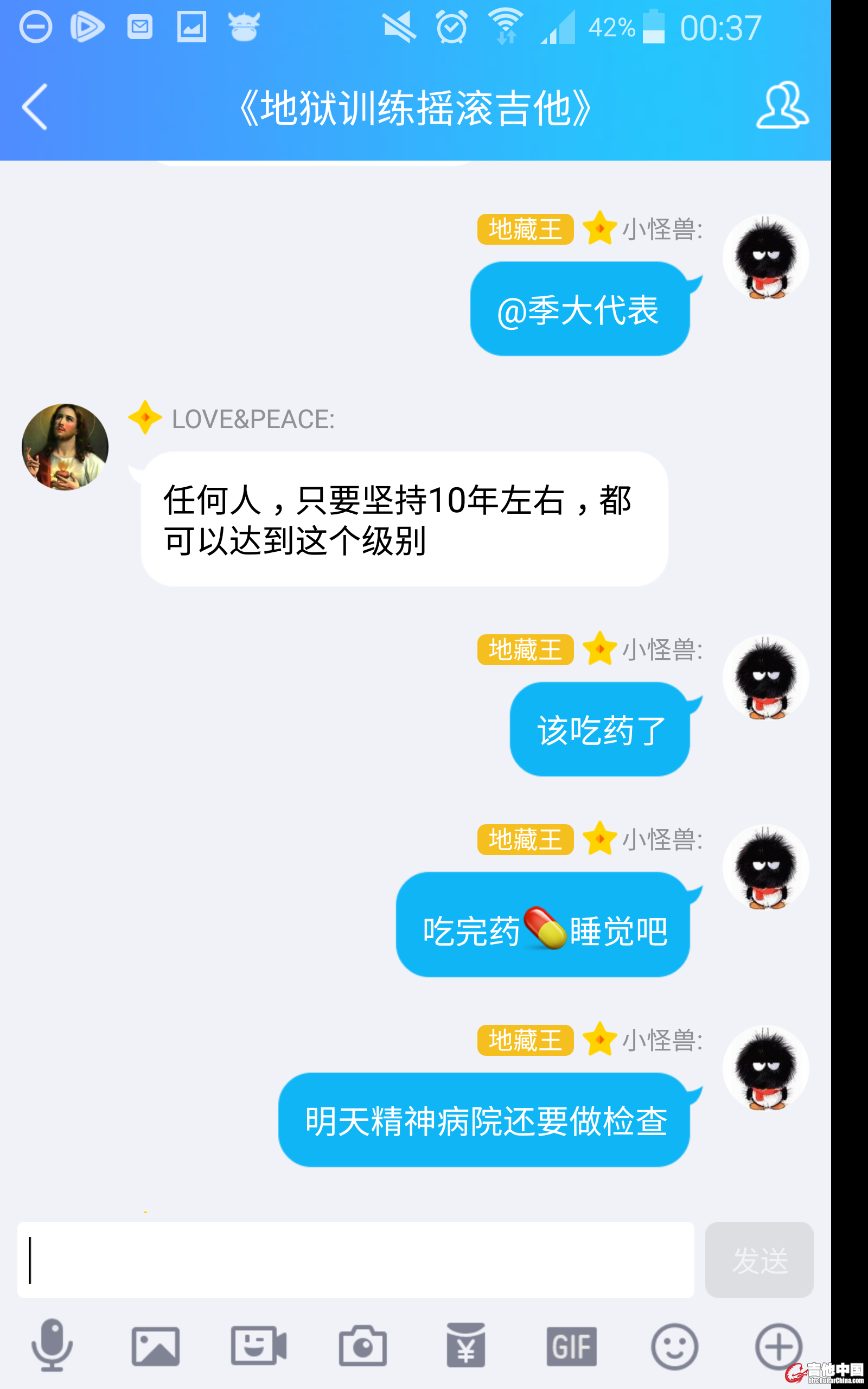
Task: Open the emoji smiley panel
Action: [674, 1346]
